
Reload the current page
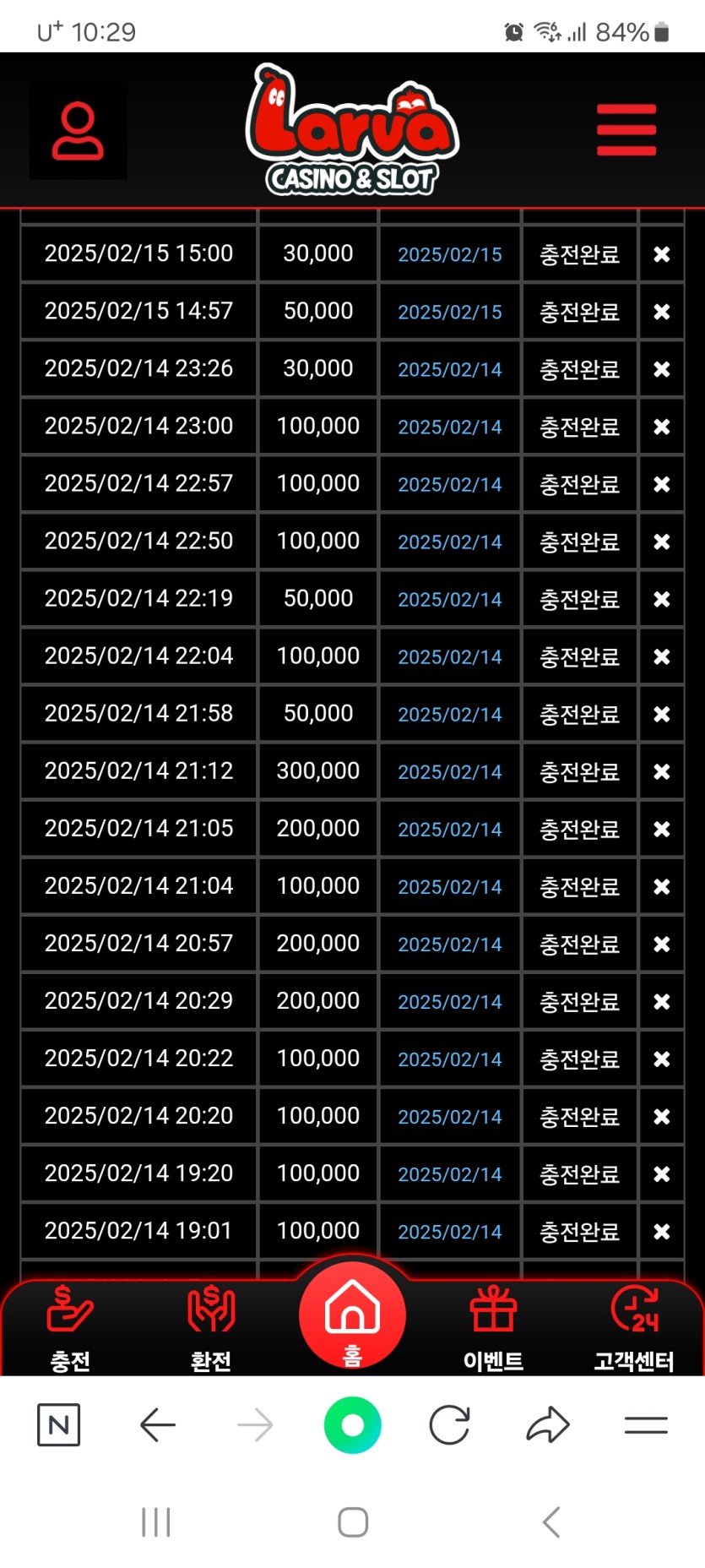[x=449, y=1425]
